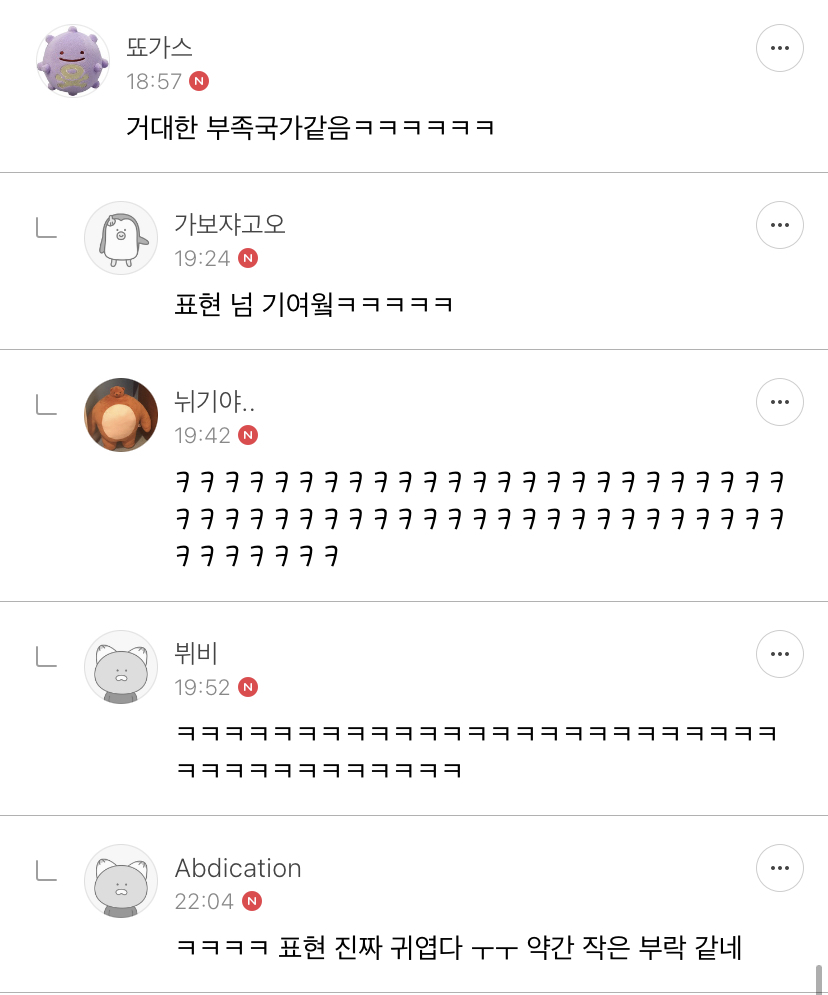Tap the 가보쟈고오 nickname
The image size is (828, 995).
click(230, 225)
